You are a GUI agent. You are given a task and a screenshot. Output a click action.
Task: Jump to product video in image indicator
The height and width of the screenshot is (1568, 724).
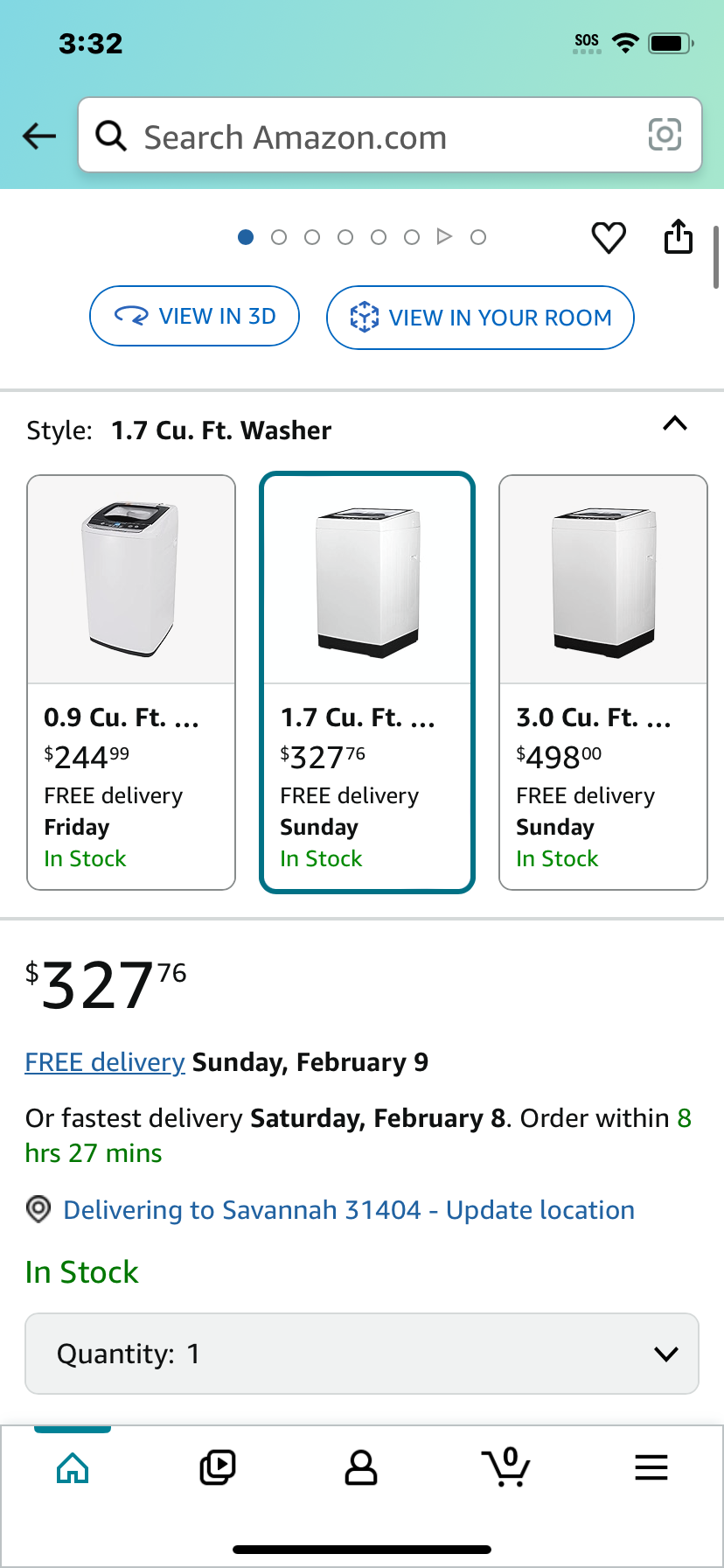pyautogui.click(x=444, y=236)
